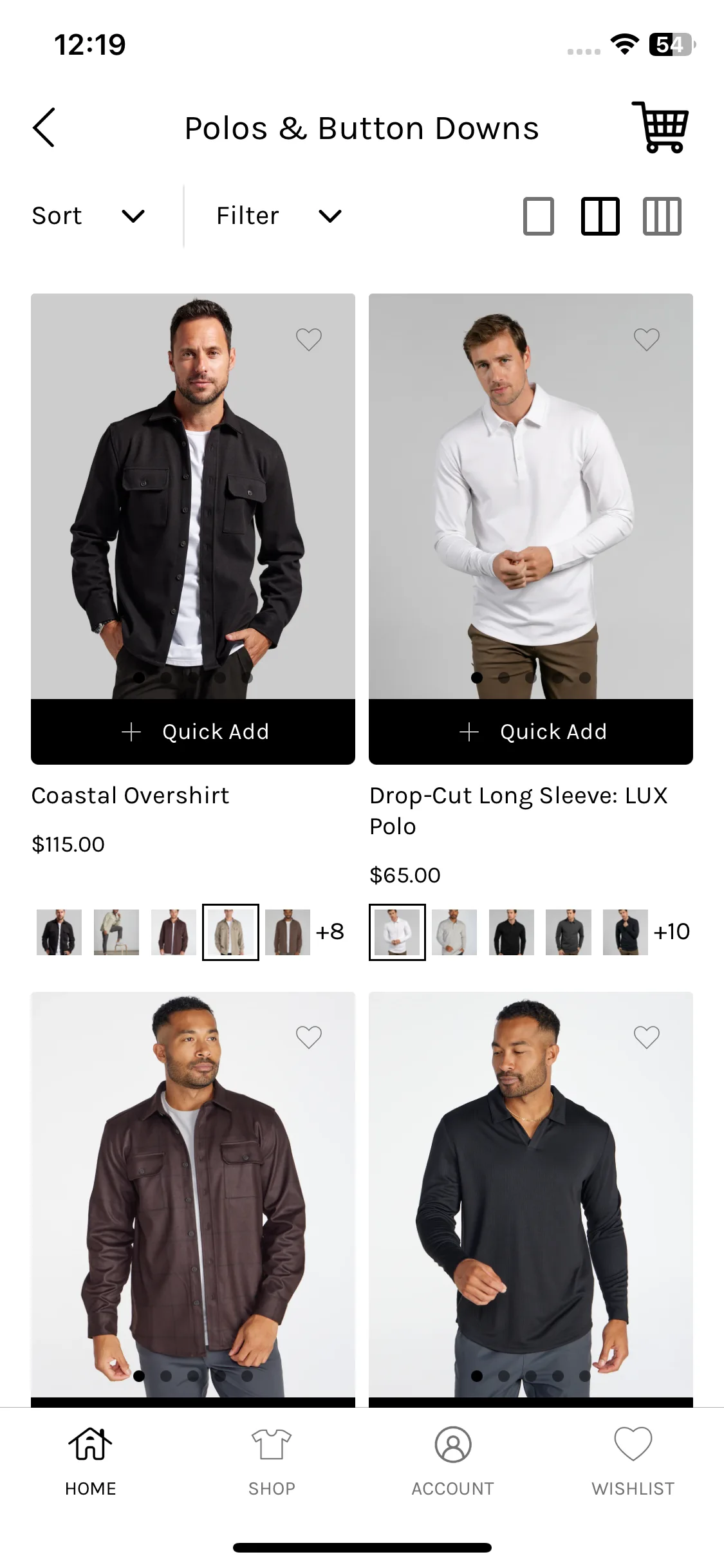This screenshot has width=724, height=1568.
Task: Add Coastal Overshirt to wishlist via heart
Action: (x=308, y=339)
